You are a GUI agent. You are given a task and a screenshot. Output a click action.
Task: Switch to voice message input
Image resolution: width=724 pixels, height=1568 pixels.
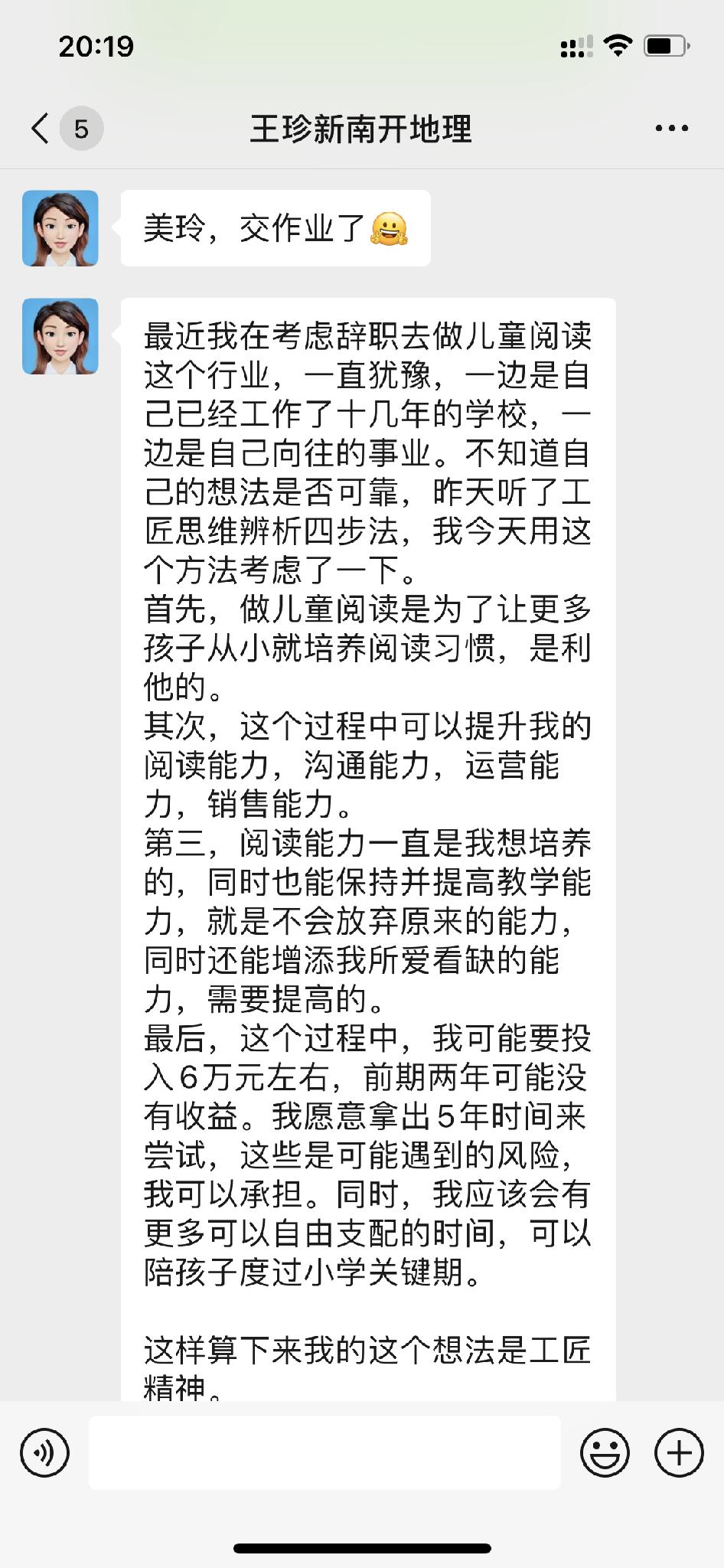tap(44, 1452)
